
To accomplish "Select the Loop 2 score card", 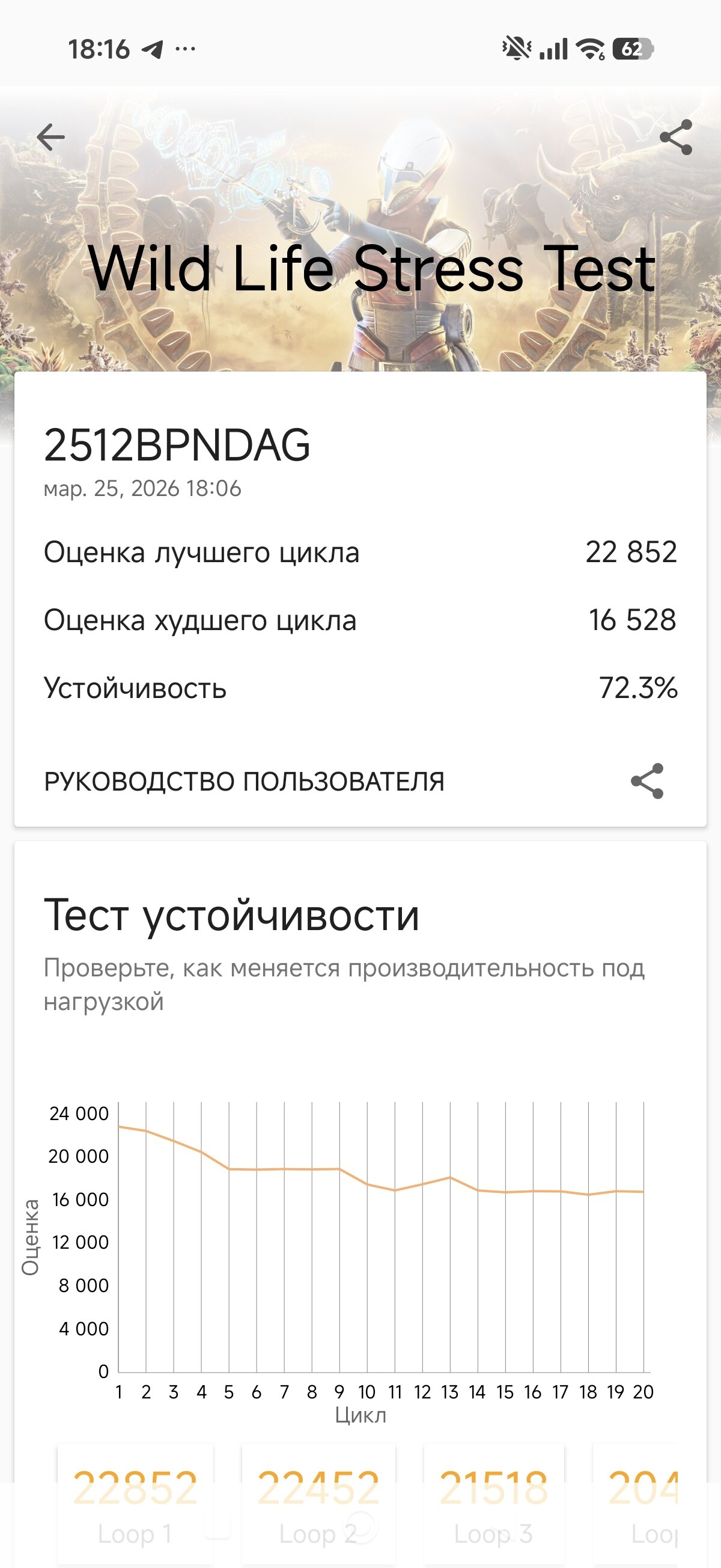I will click(318, 1504).
